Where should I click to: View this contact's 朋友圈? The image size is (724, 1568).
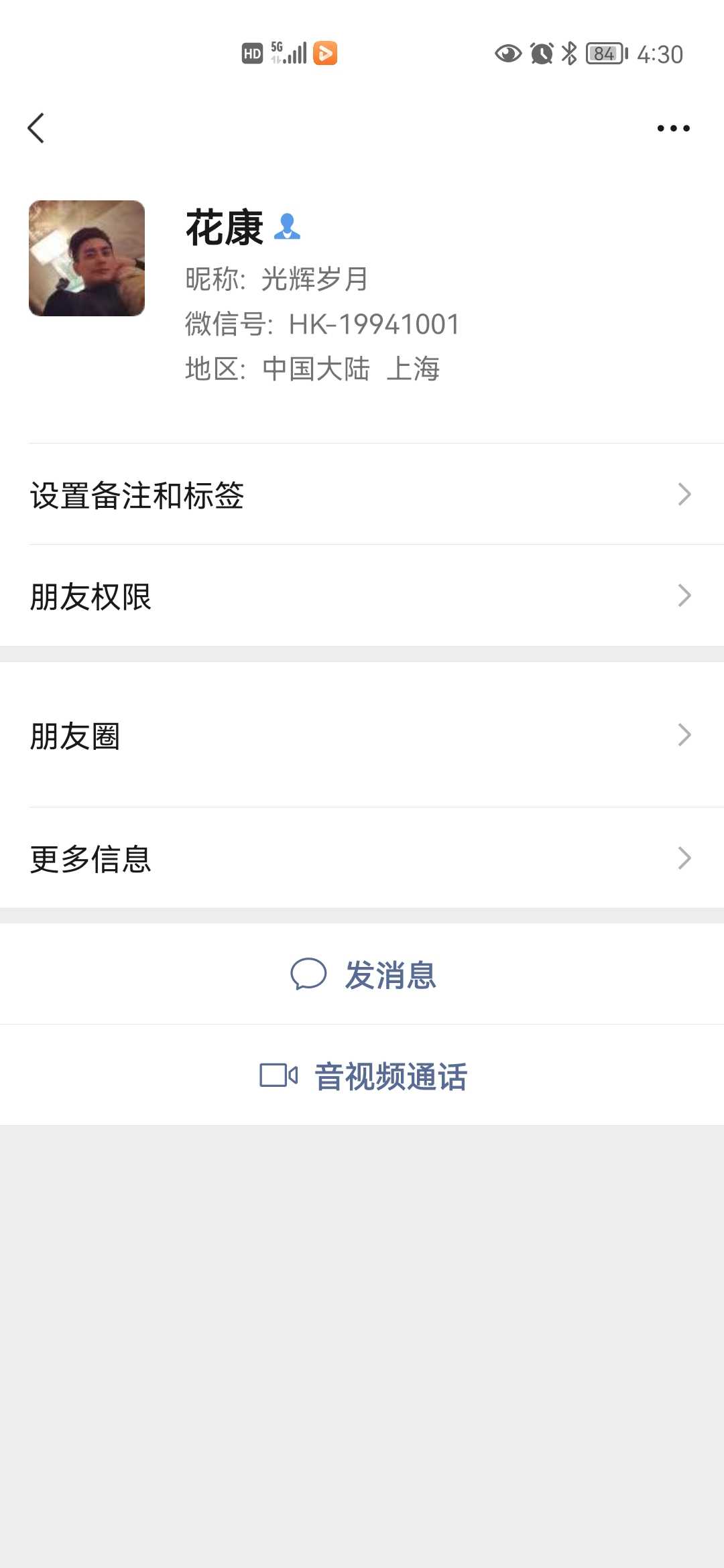pyautogui.click(x=362, y=735)
